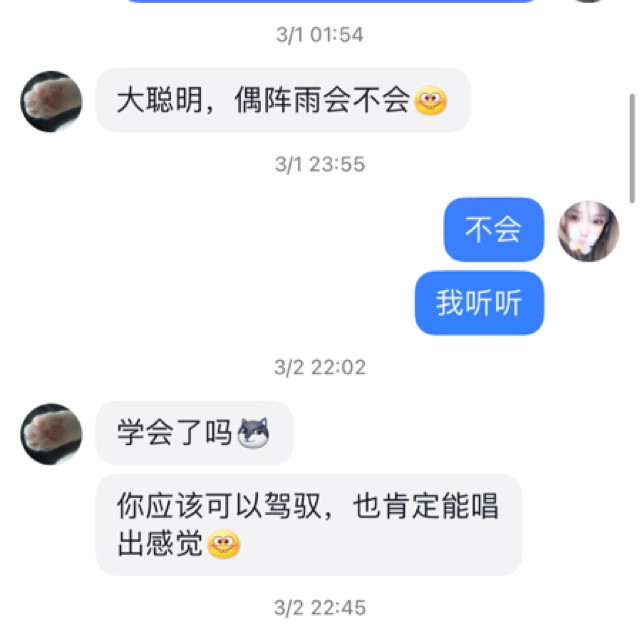View profile from avatar beside 学会了吗
640x640 pixels.
click(x=51, y=434)
